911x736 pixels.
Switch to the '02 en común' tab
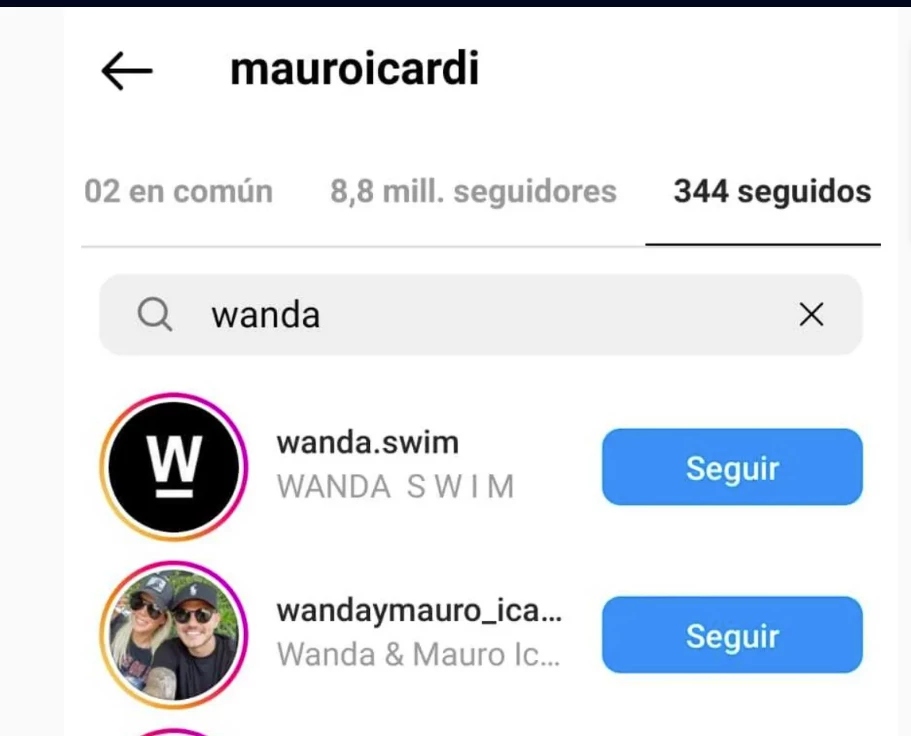point(178,191)
